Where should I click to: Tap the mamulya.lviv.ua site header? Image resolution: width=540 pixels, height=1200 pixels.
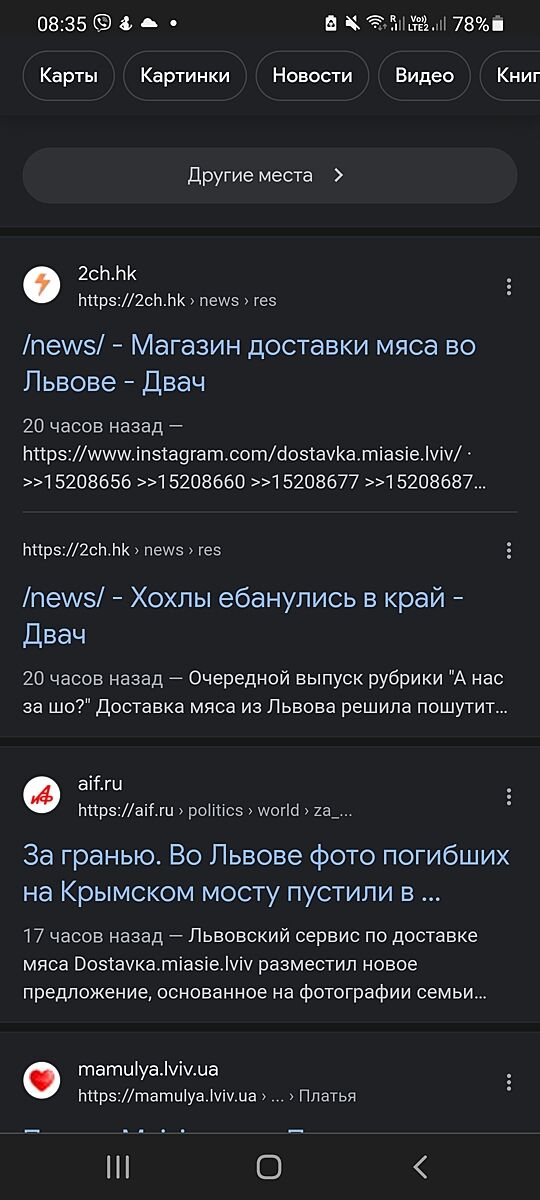(x=190, y=1082)
